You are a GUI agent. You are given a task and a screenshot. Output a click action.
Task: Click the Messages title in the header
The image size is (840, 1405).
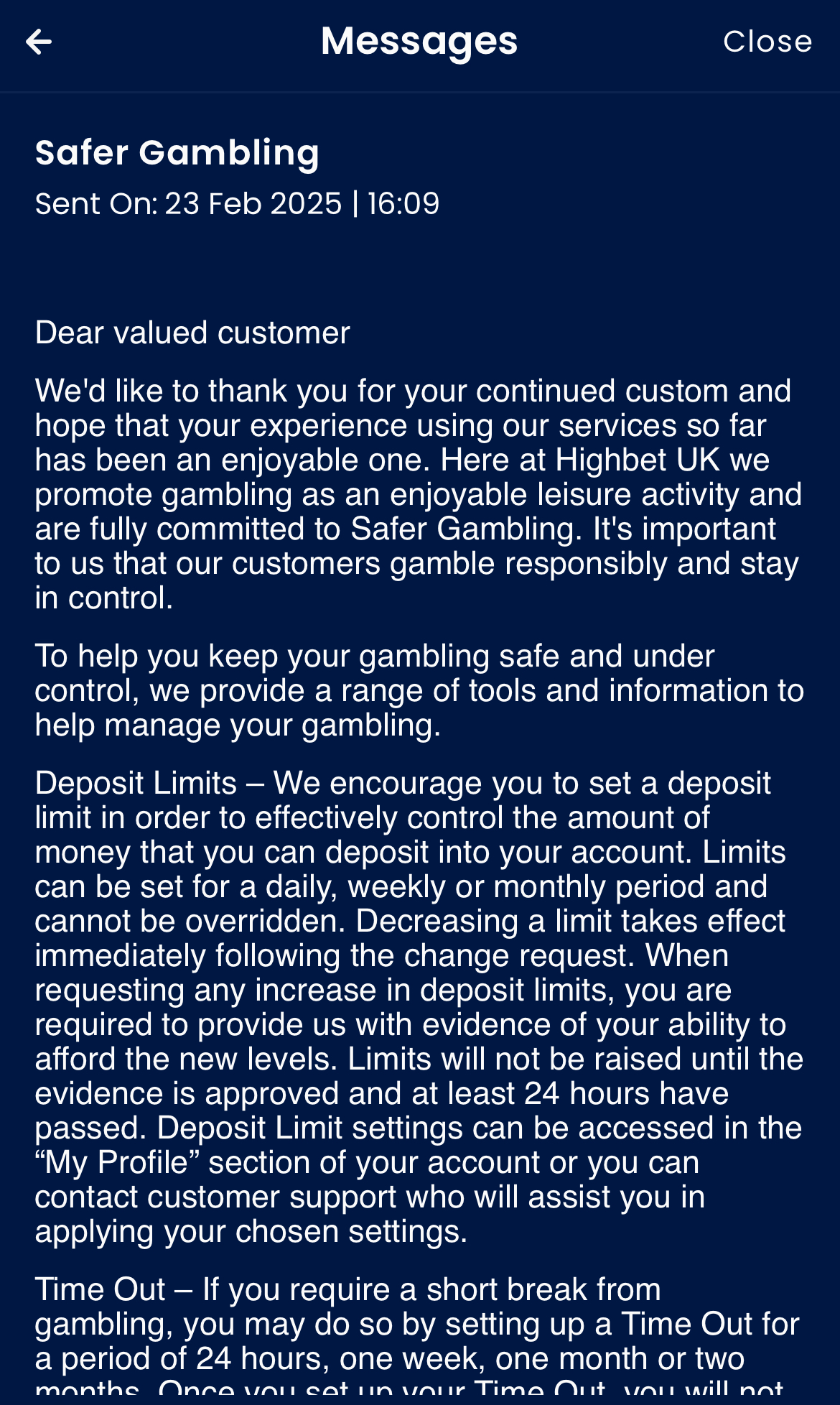420,41
